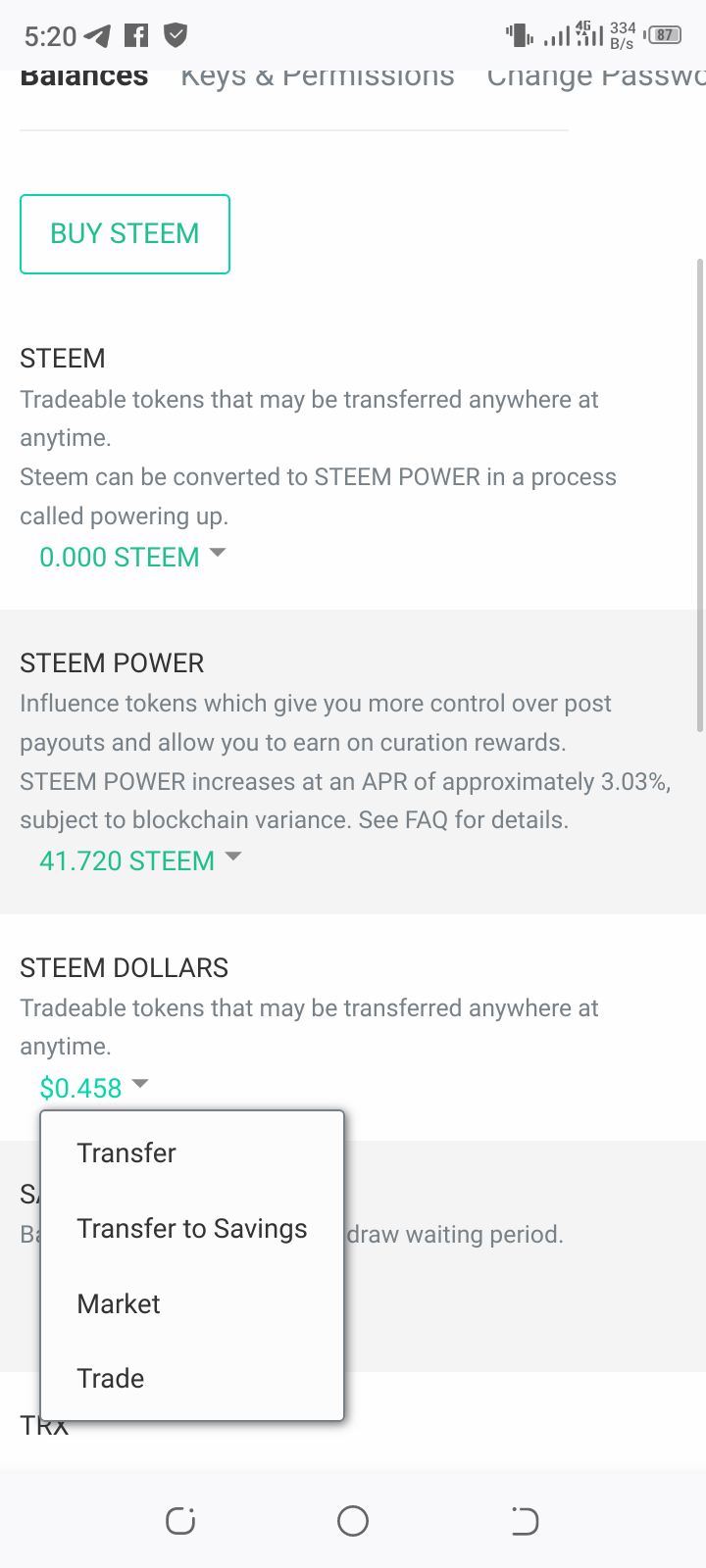This screenshot has height=1568, width=706.
Task: Choose Trade from the dropdown menu
Action: click(x=111, y=1378)
